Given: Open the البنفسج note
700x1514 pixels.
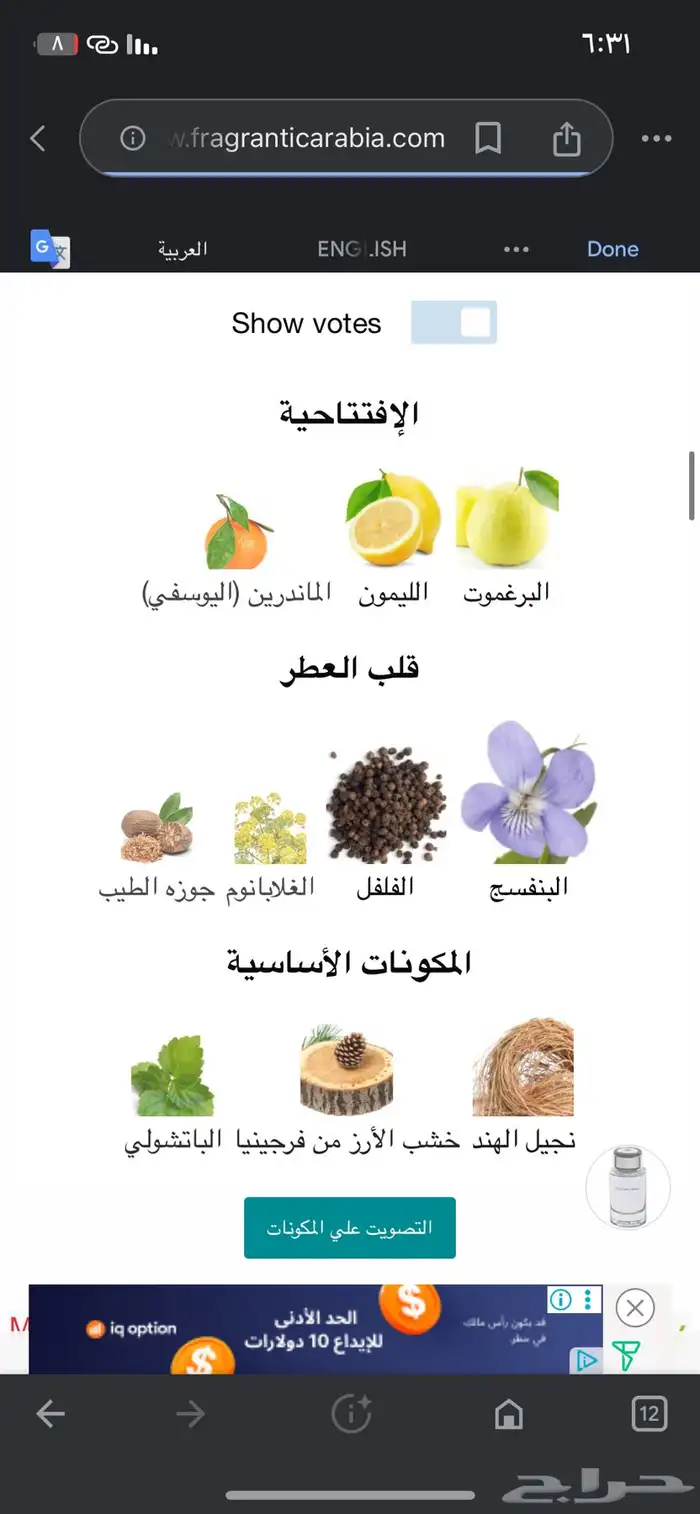Looking at the screenshot, I should point(528,805).
